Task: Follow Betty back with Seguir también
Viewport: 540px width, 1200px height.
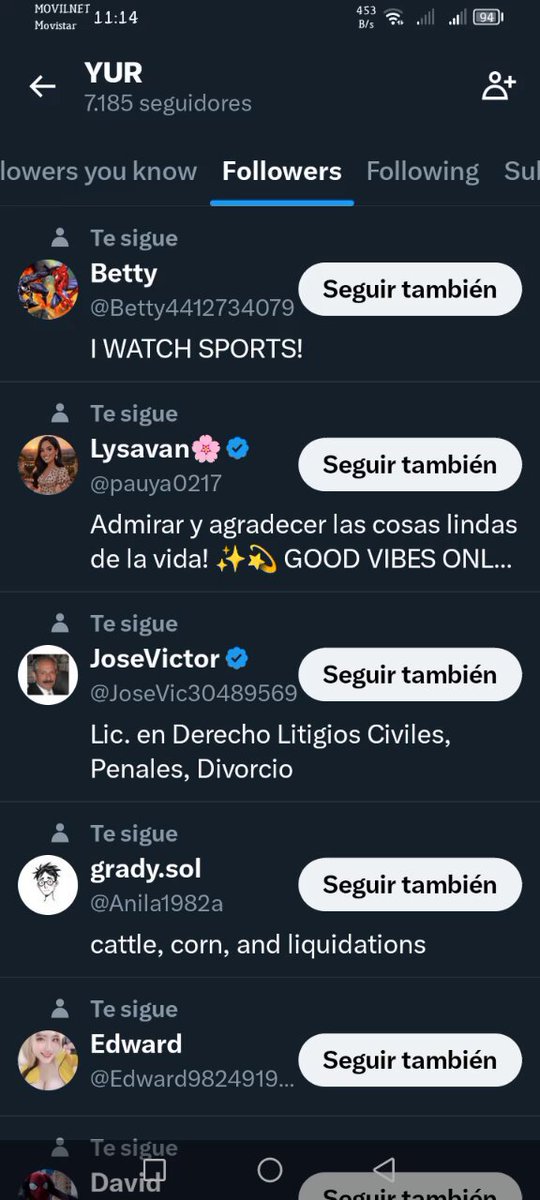Action: 410,289
